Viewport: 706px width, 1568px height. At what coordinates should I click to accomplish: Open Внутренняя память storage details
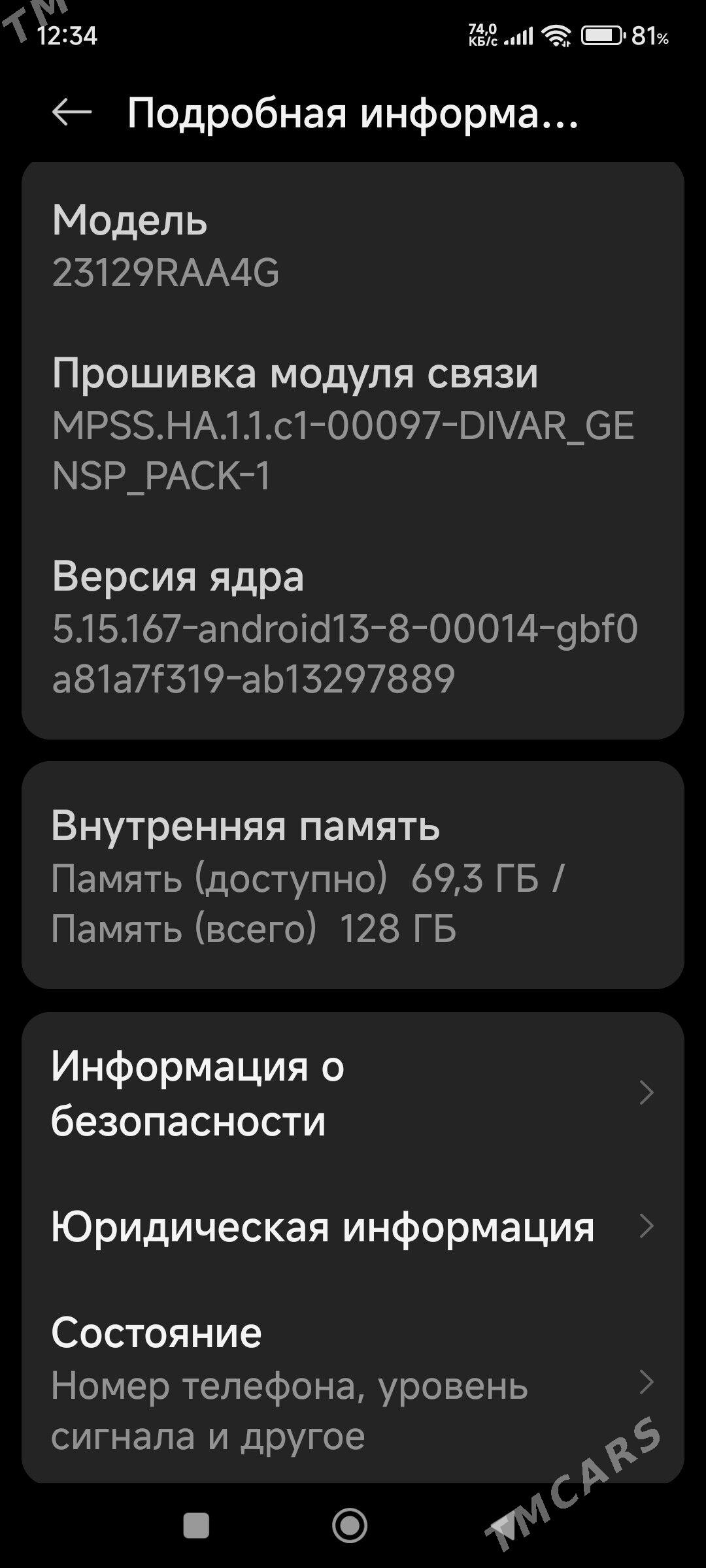tap(353, 875)
